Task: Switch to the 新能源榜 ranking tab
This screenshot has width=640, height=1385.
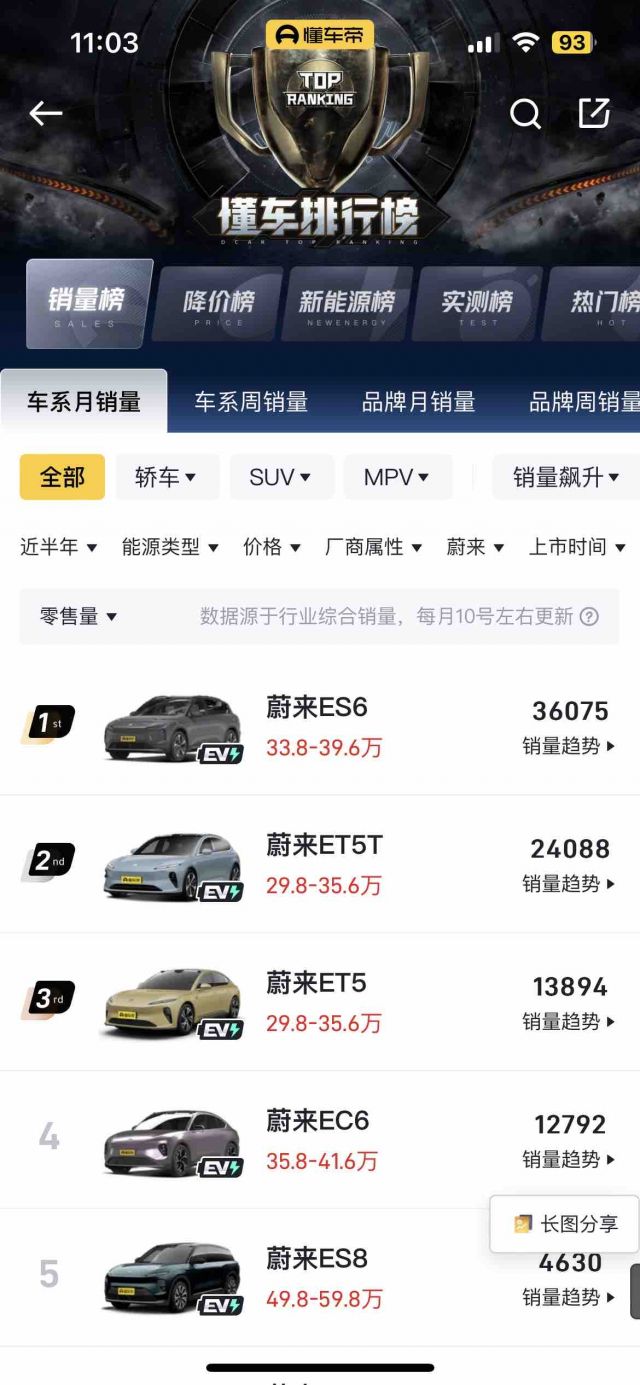Action: coord(347,304)
